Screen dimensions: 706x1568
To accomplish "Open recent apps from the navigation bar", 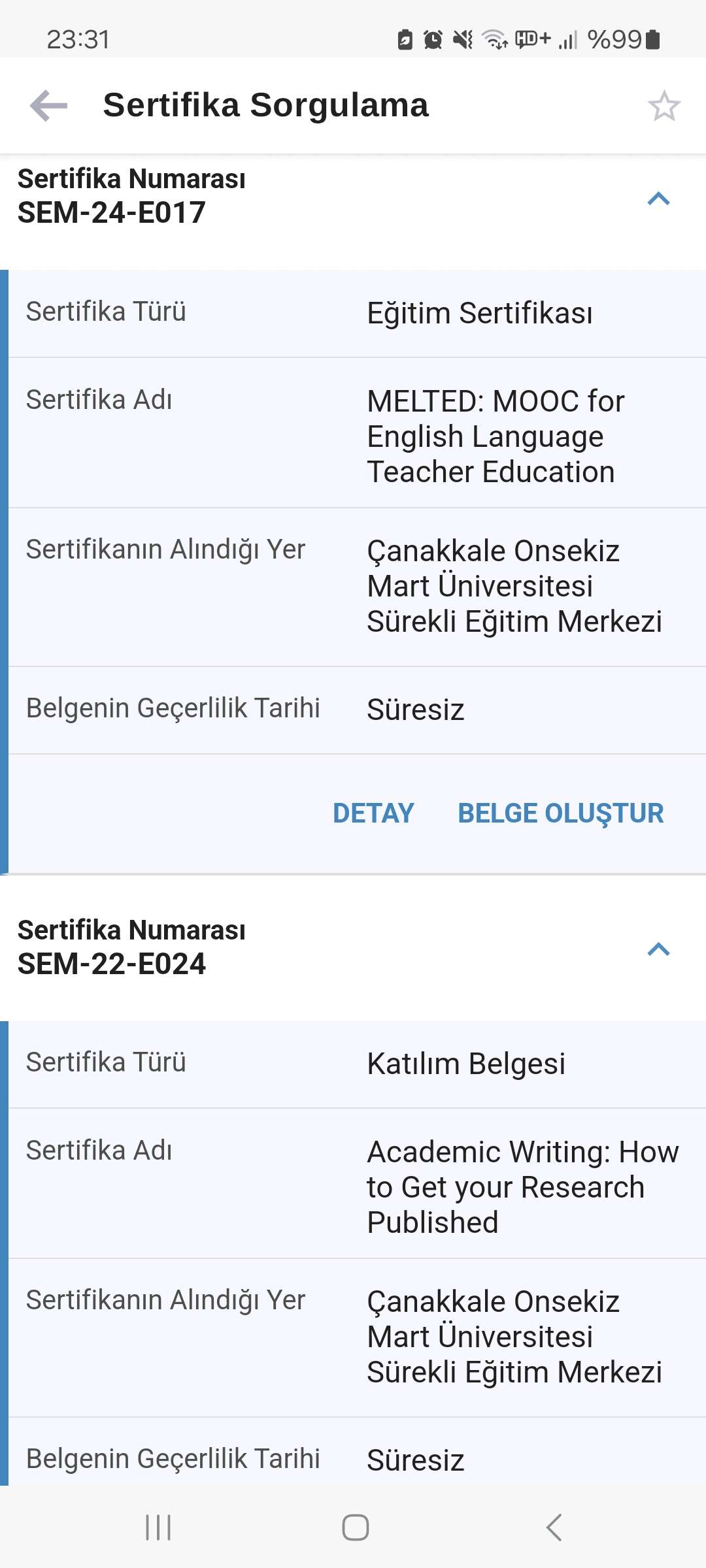I will pos(158,1527).
